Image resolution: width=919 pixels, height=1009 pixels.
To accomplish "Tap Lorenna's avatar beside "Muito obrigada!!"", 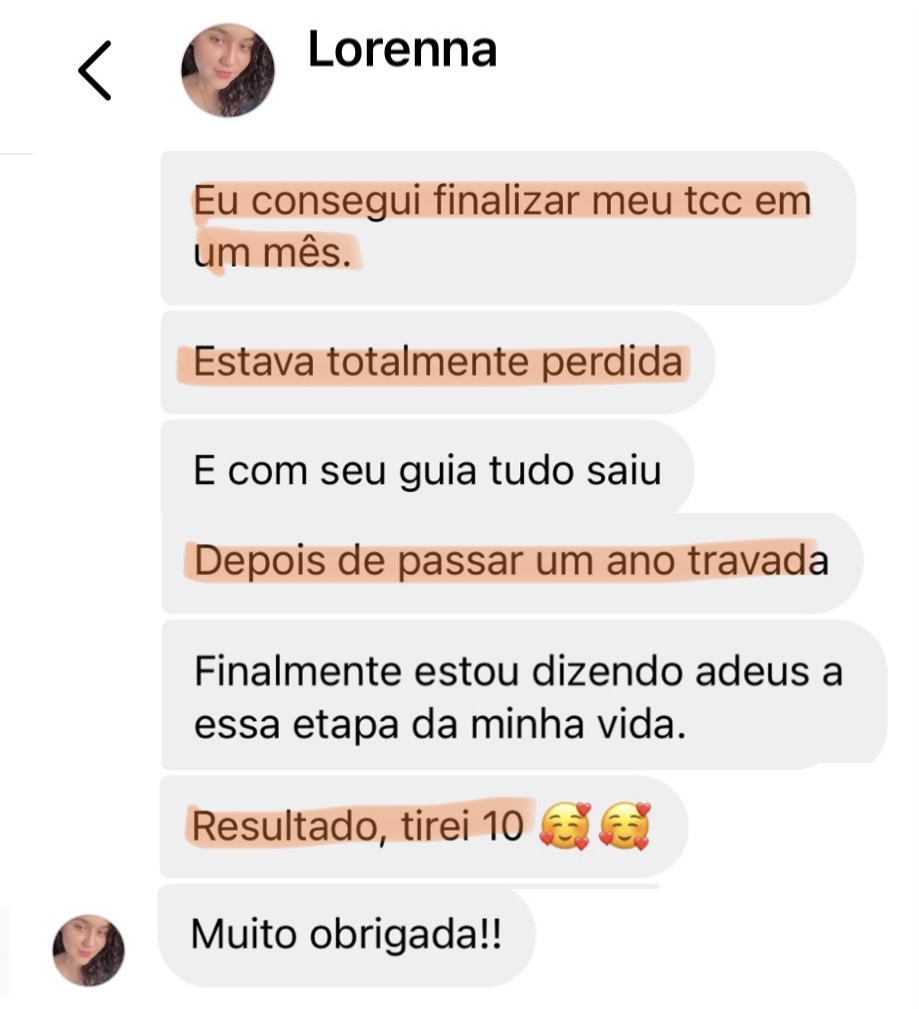I will (x=89, y=950).
